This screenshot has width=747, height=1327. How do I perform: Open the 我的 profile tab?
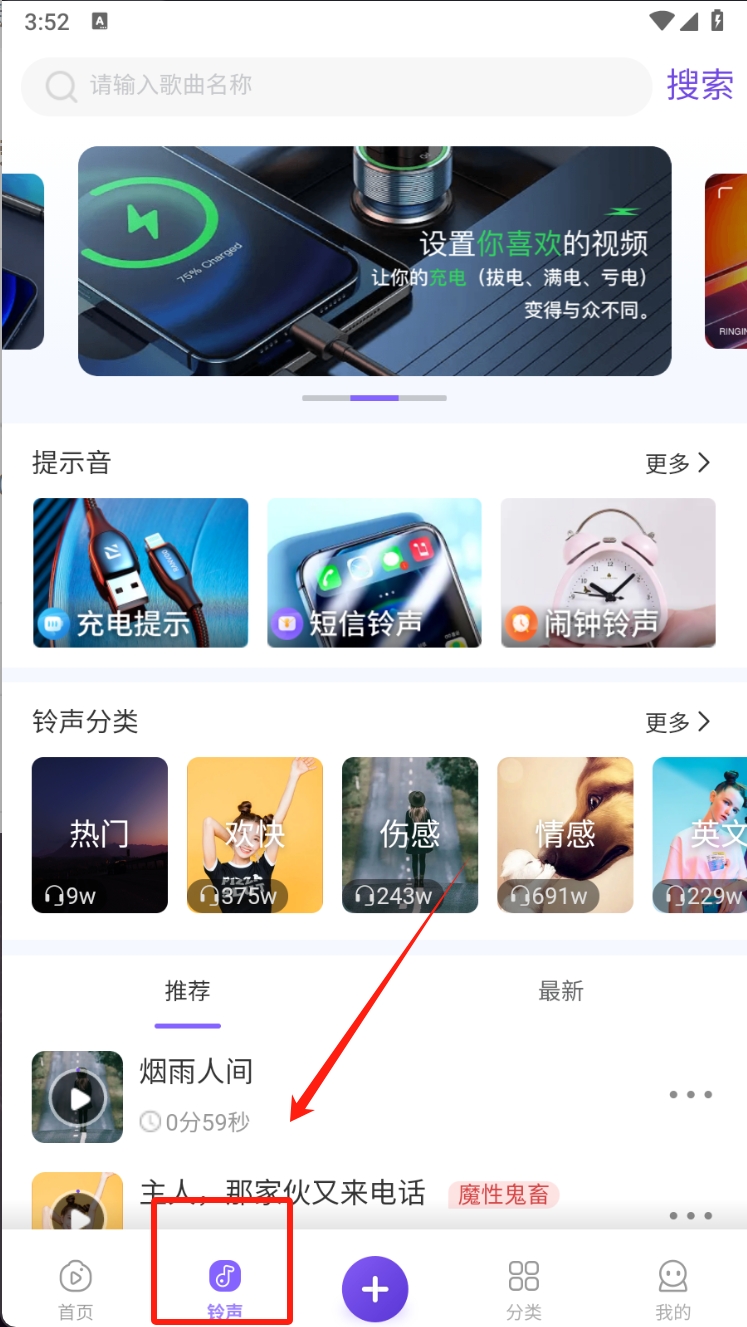(673, 1288)
